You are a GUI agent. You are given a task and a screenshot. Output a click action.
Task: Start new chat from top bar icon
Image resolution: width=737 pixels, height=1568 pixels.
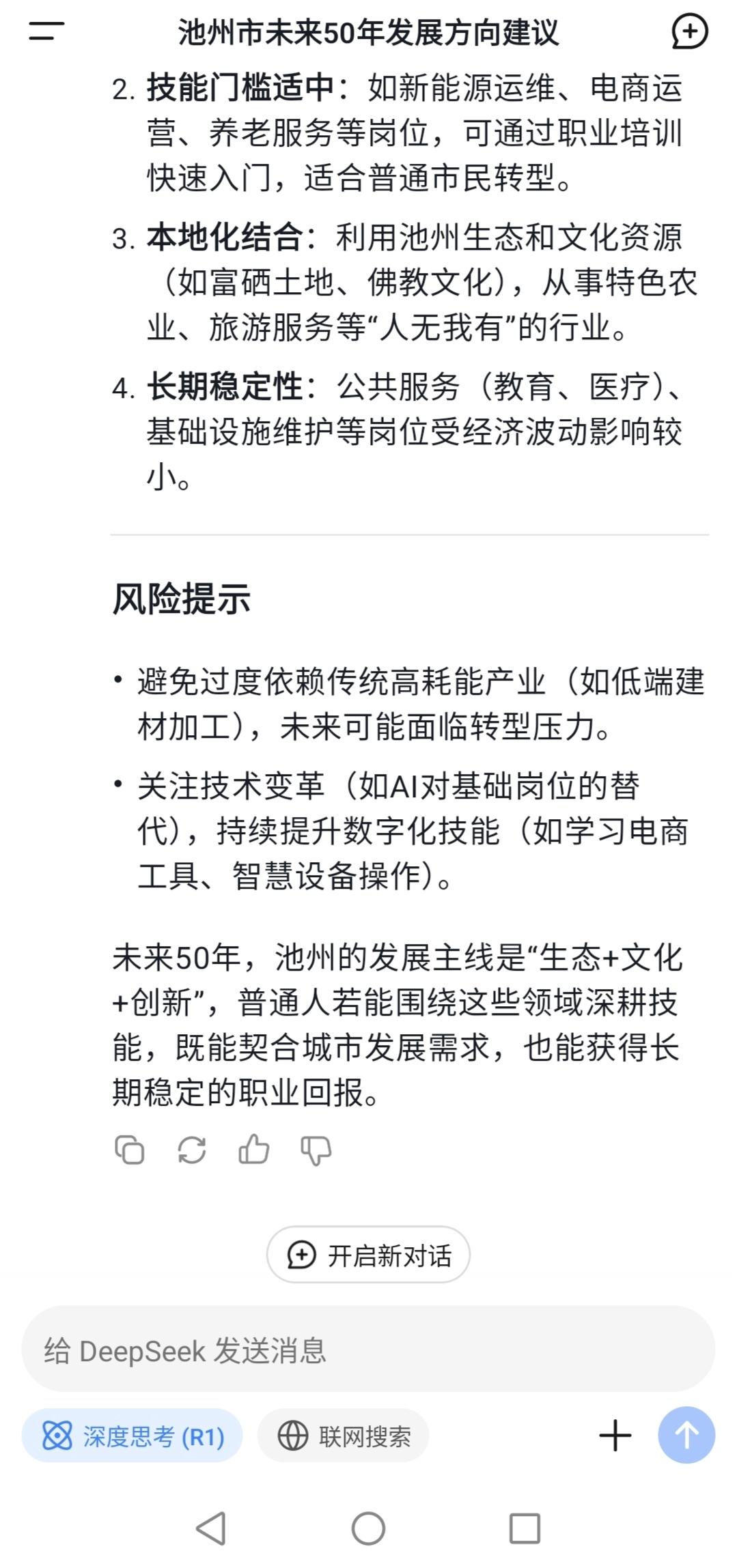pyautogui.click(x=689, y=31)
